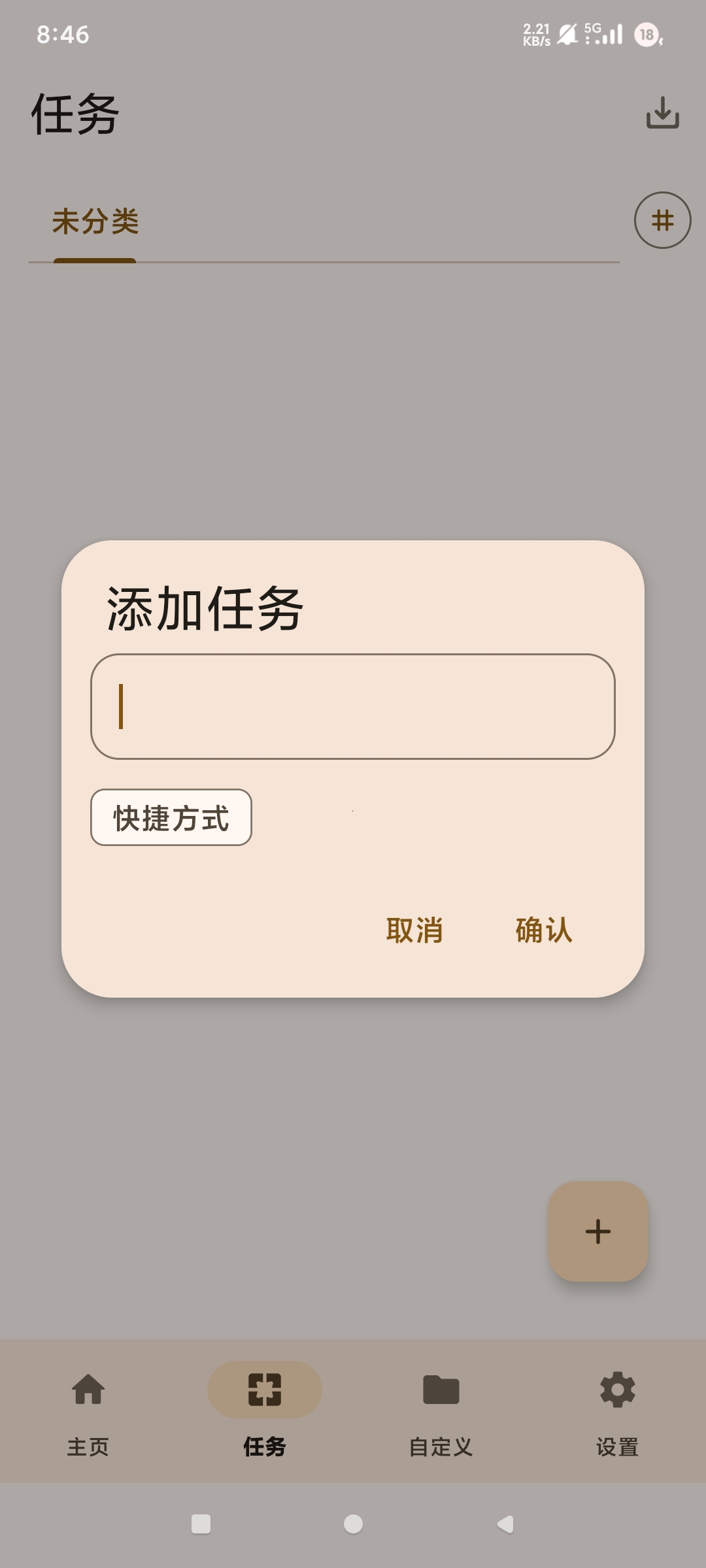This screenshot has height=1568, width=706.
Task: Open the 自定义 tab
Action: 441,1408
